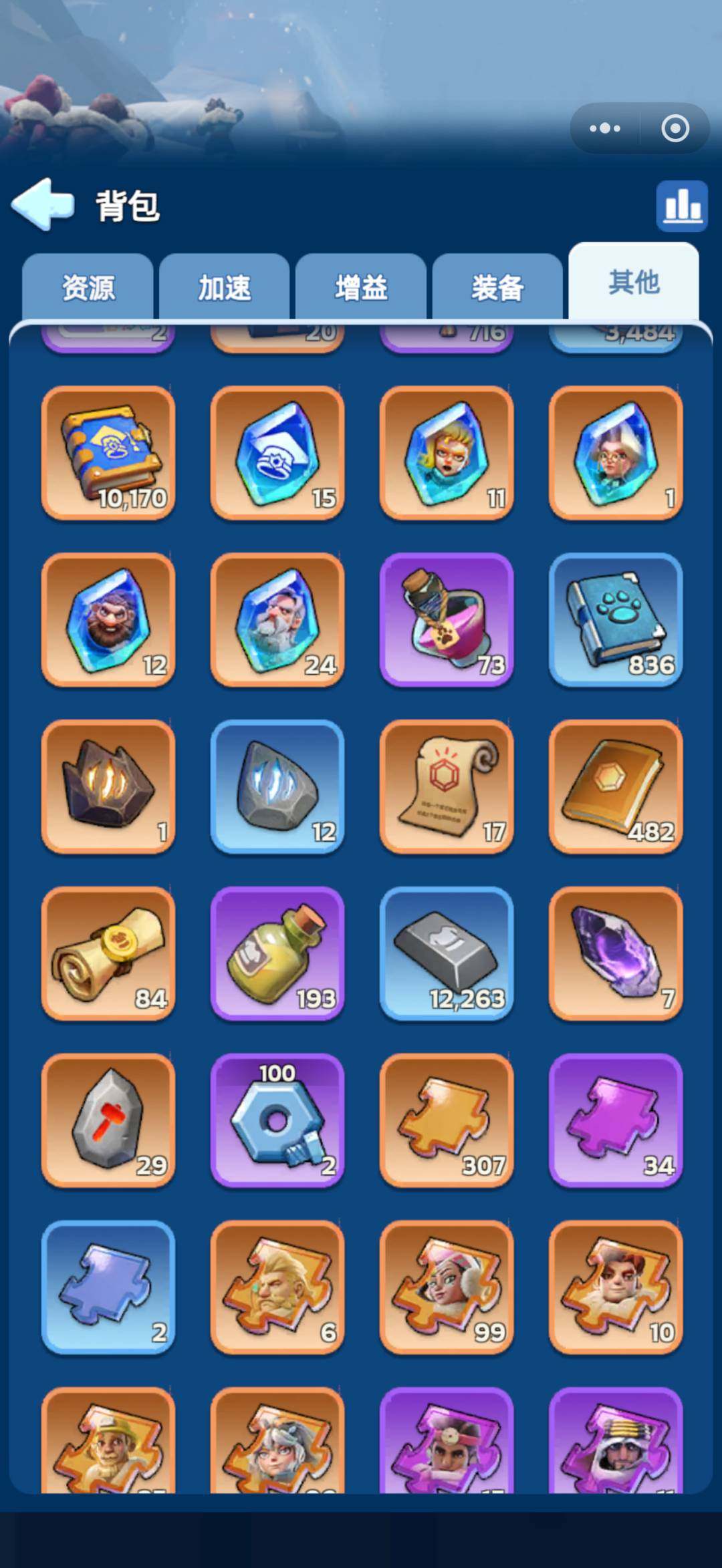Screen dimensions: 722x1568
Task: Go back with the arrow beside 背包
Action: tap(43, 204)
